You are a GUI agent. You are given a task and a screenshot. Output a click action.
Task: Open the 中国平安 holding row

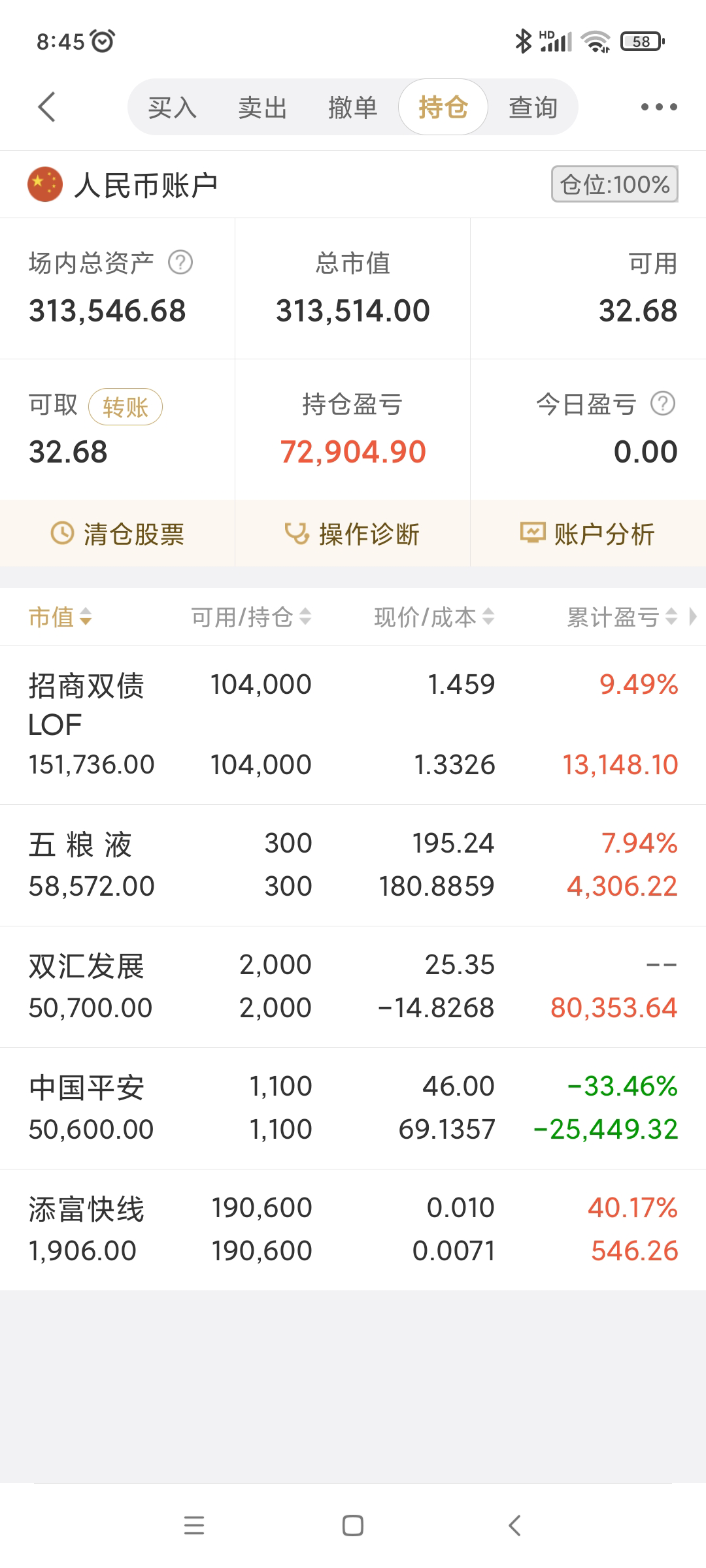(353, 1108)
